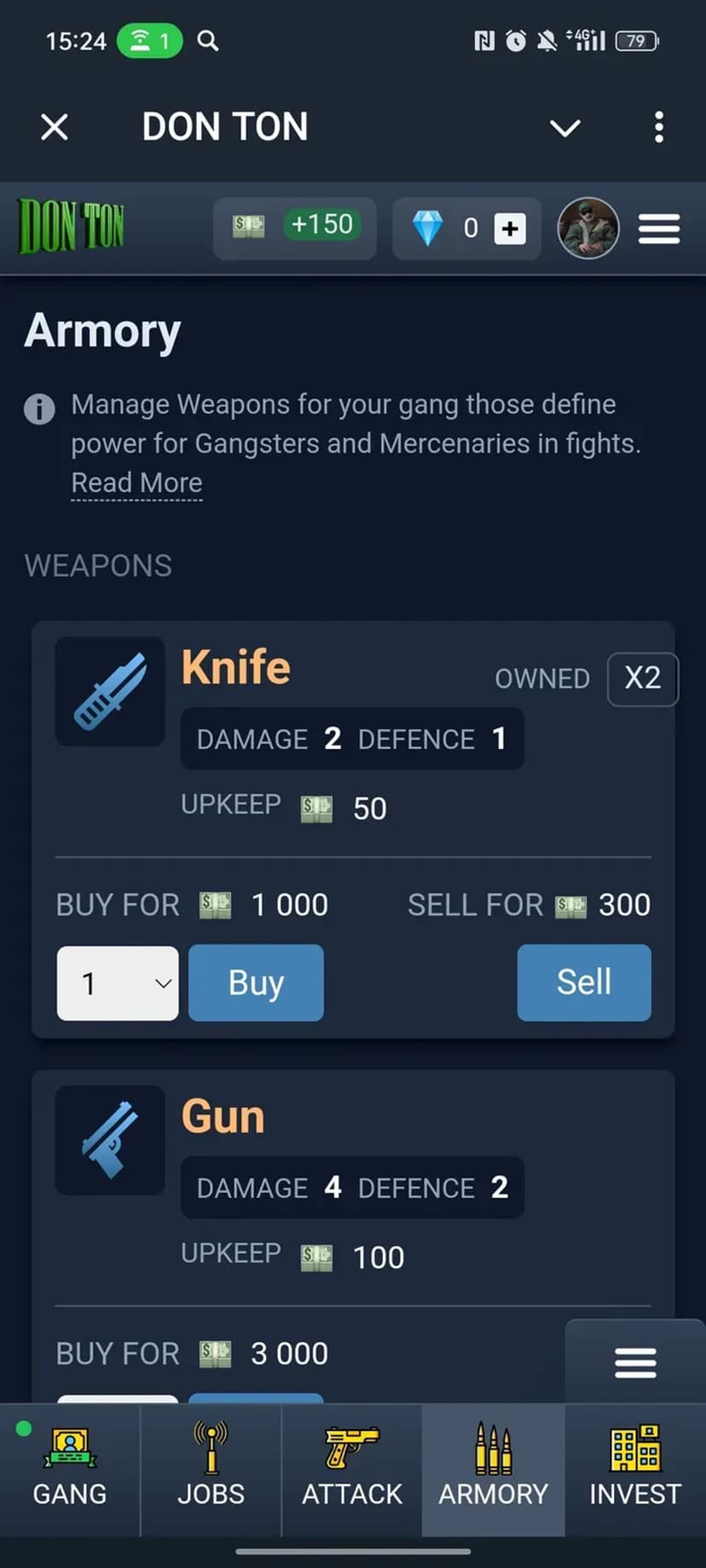Open the hamburger menu in the header

point(659,228)
